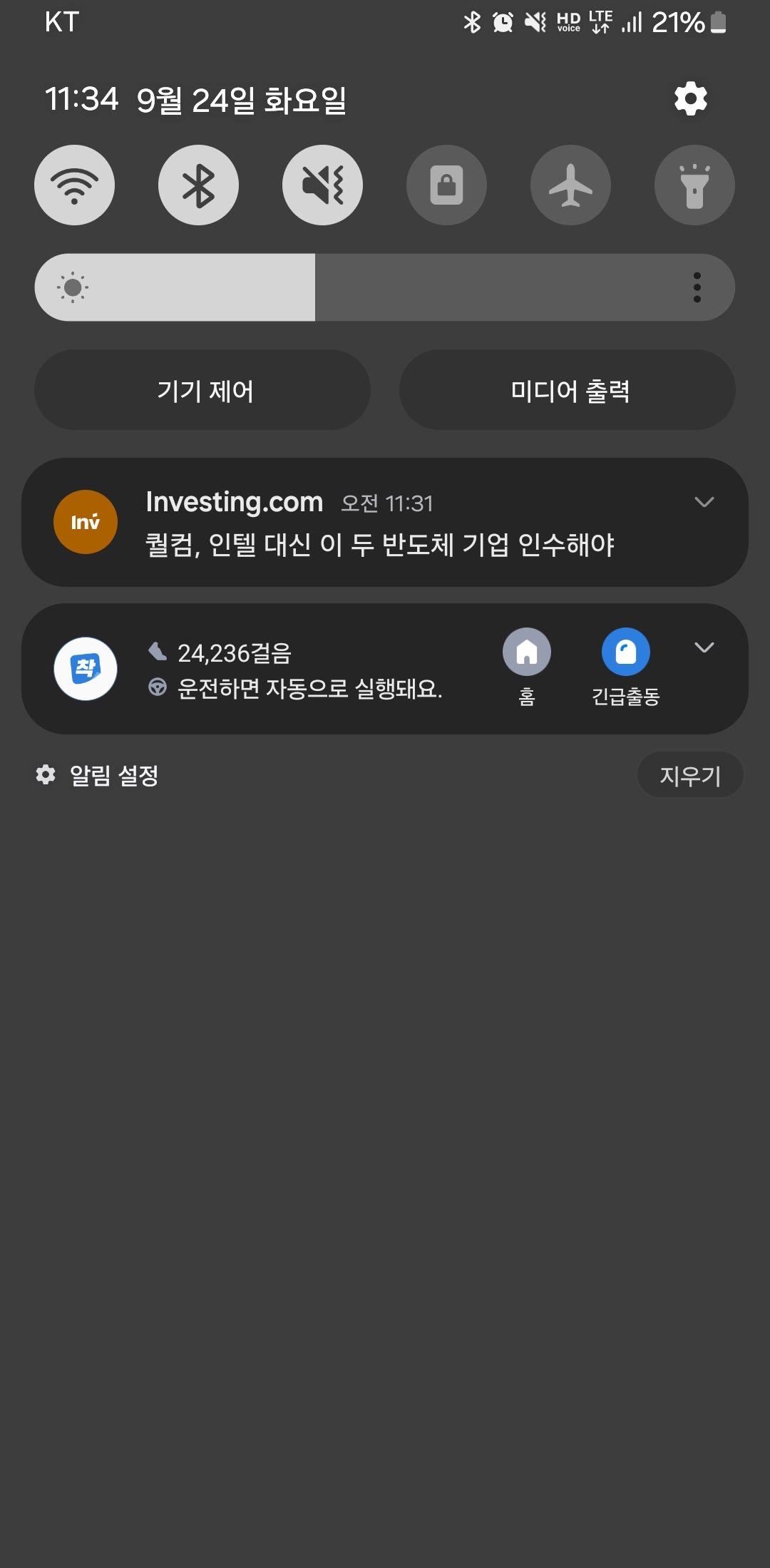
Task: Enable airplane mode
Action: point(570,185)
